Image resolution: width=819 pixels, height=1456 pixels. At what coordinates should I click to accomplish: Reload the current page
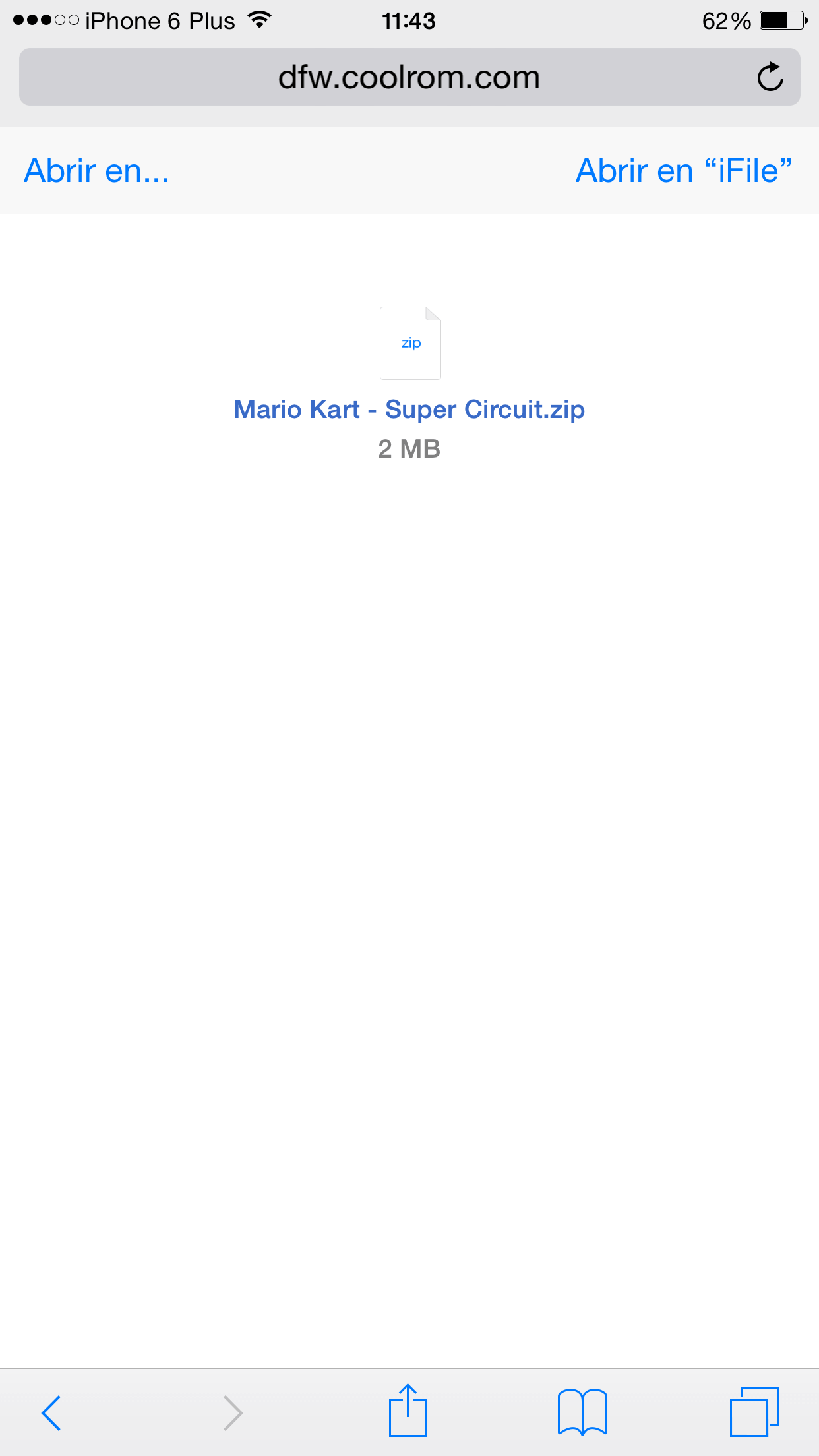tap(770, 77)
